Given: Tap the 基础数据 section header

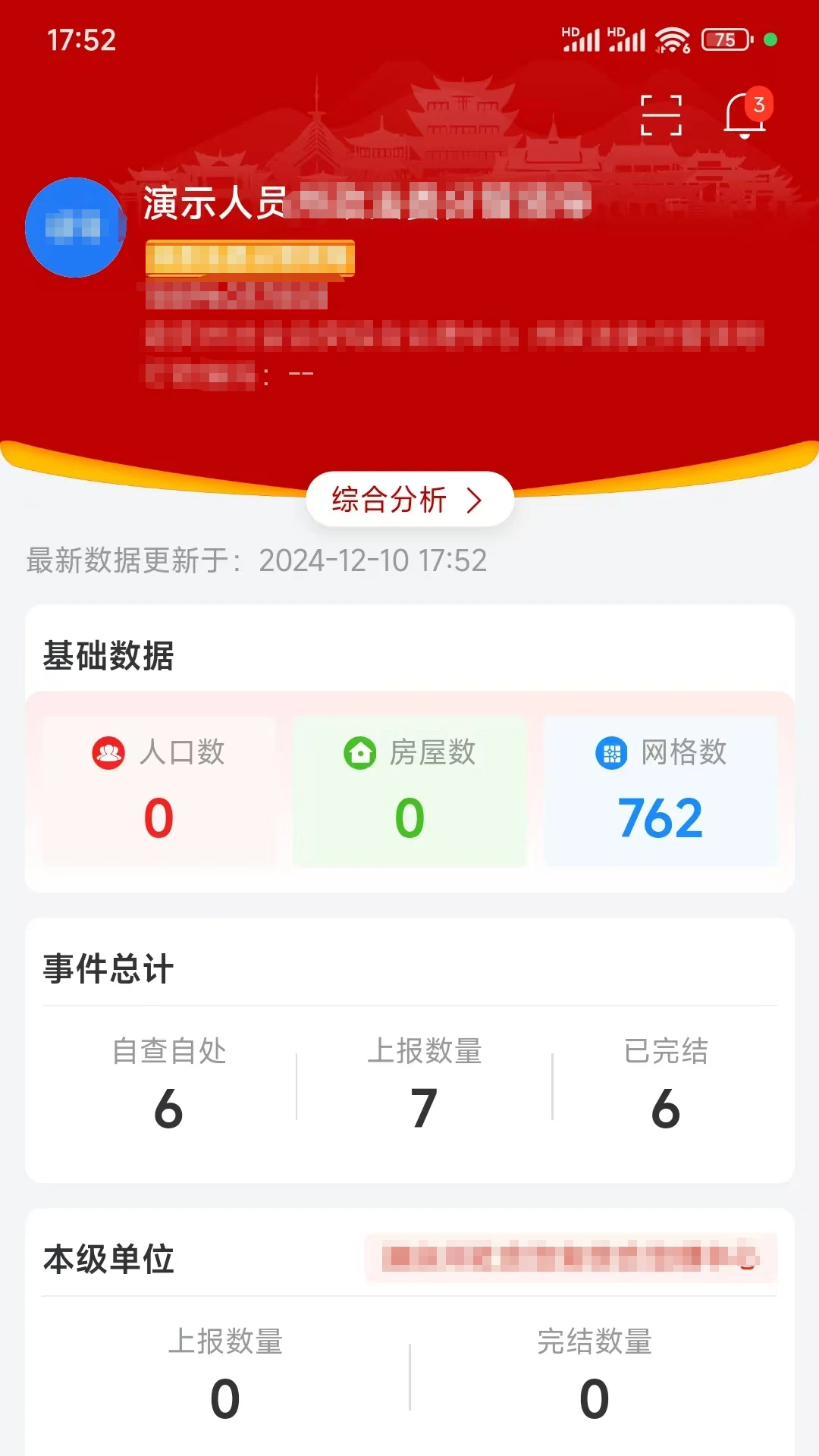Looking at the screenshot, I should coord(108,657).
